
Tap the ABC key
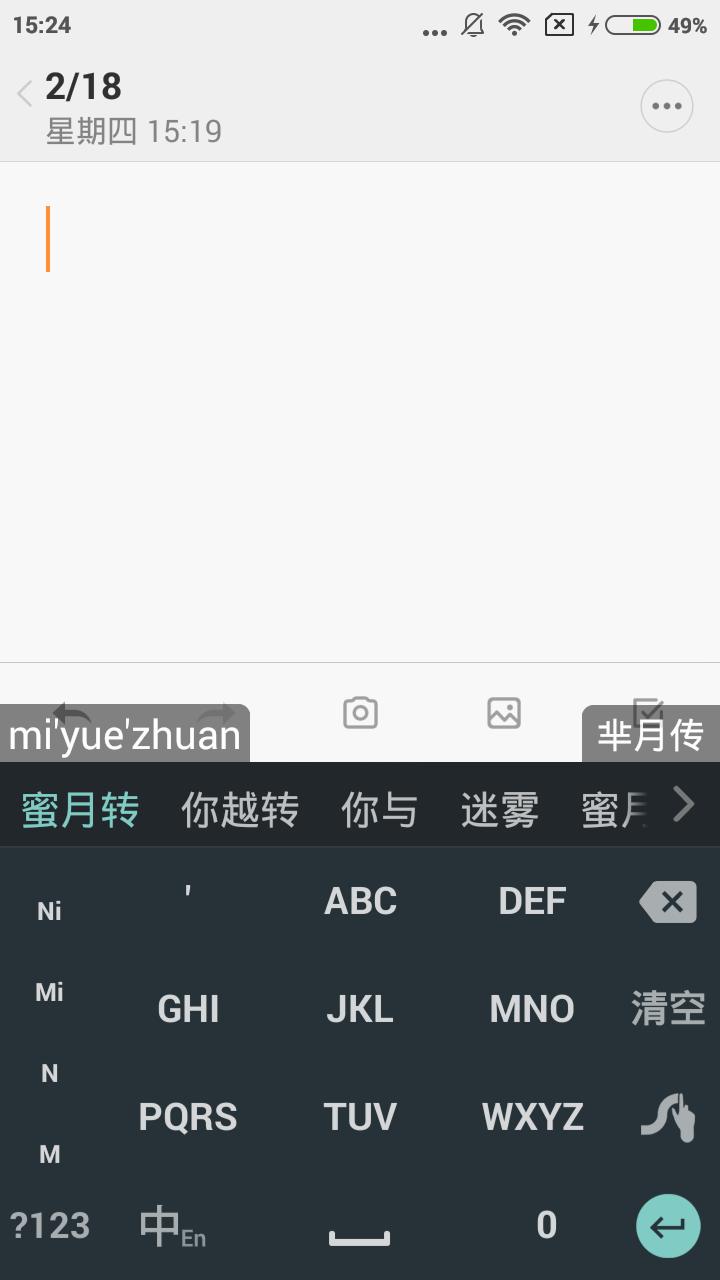coord(360,901)
